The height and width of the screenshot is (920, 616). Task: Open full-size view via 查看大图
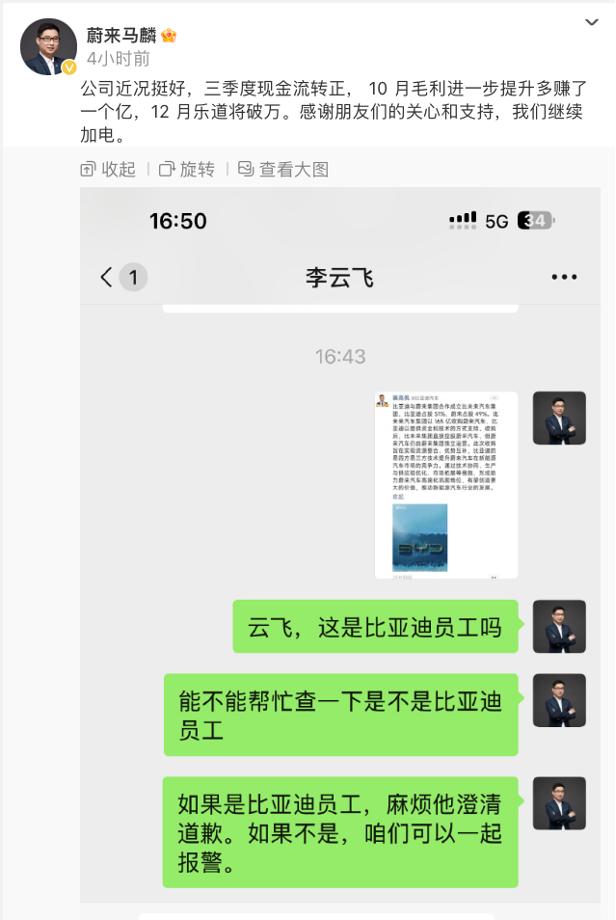[x=283, y=170]
